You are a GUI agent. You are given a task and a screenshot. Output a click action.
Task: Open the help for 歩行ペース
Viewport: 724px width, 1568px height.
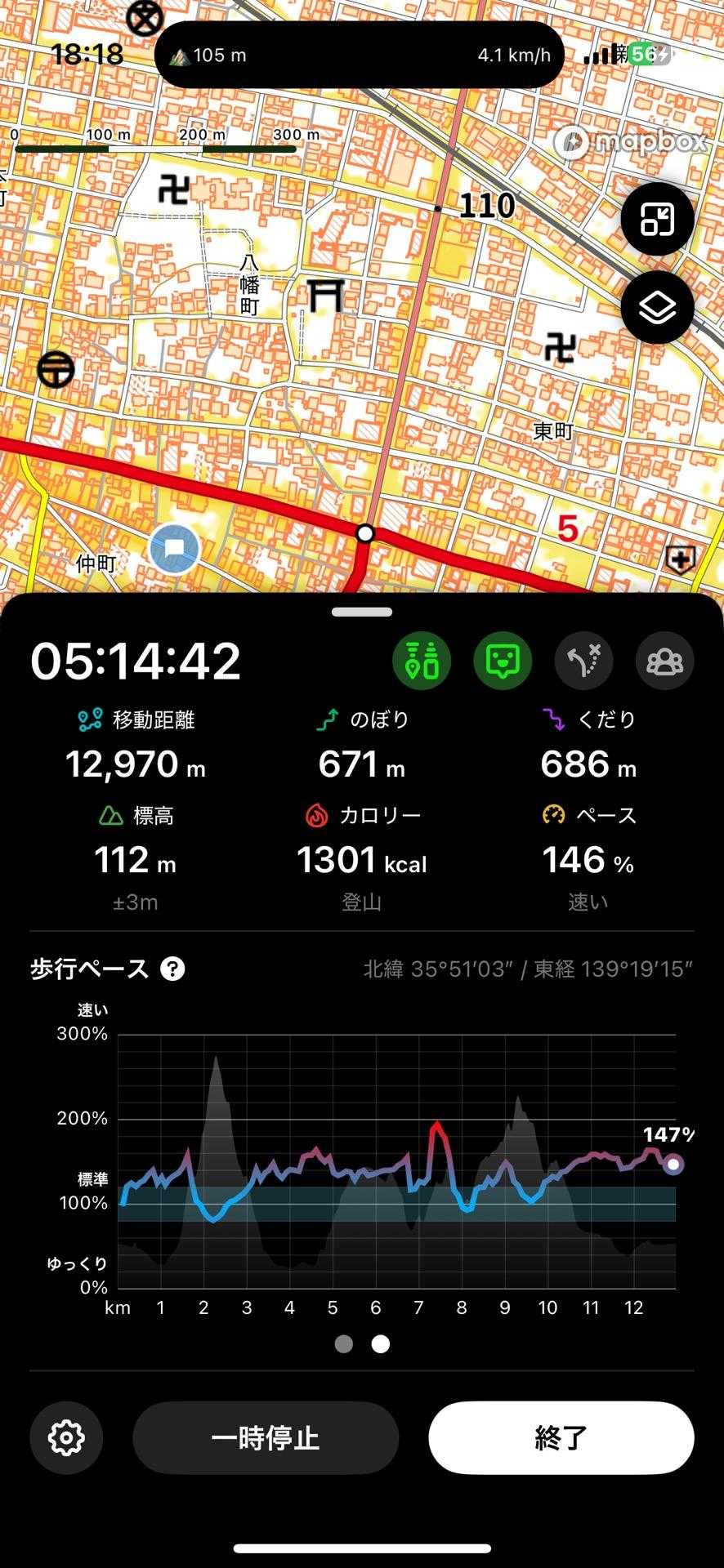[x=172, y=969]
